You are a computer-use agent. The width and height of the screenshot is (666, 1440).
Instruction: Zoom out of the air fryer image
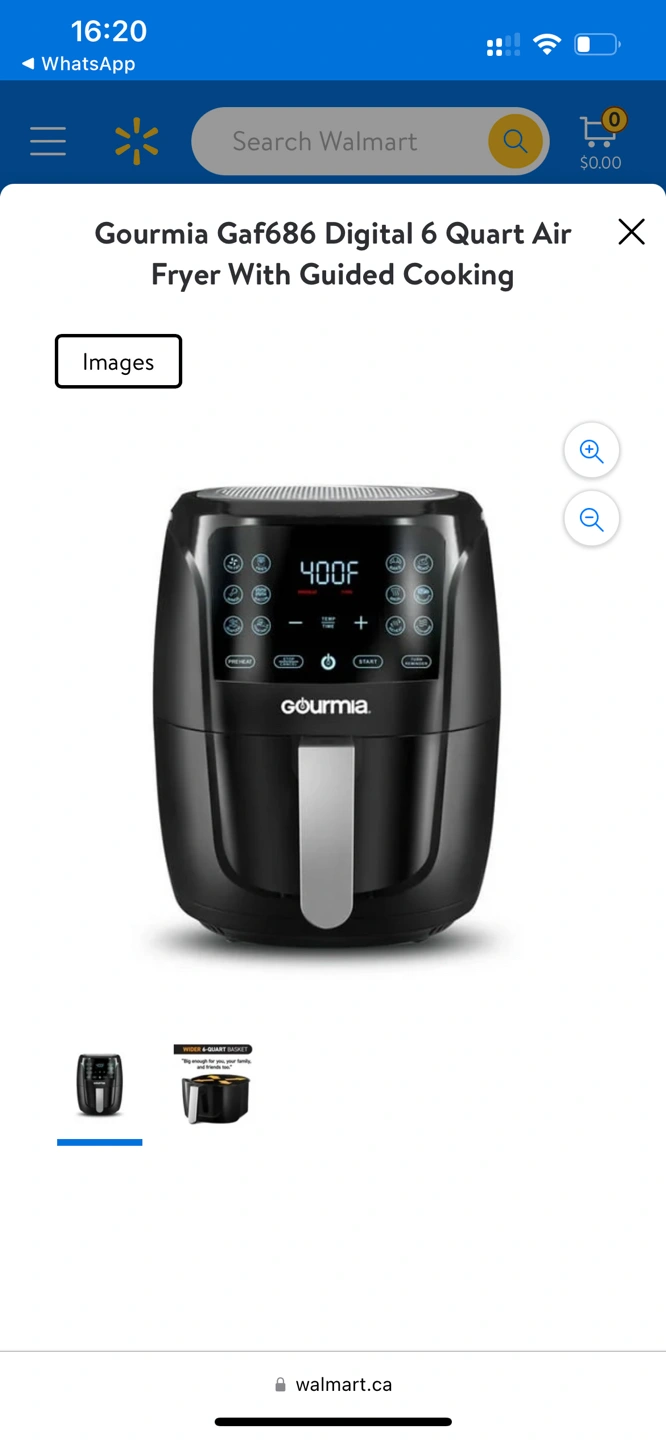click(x=591, y=520)
